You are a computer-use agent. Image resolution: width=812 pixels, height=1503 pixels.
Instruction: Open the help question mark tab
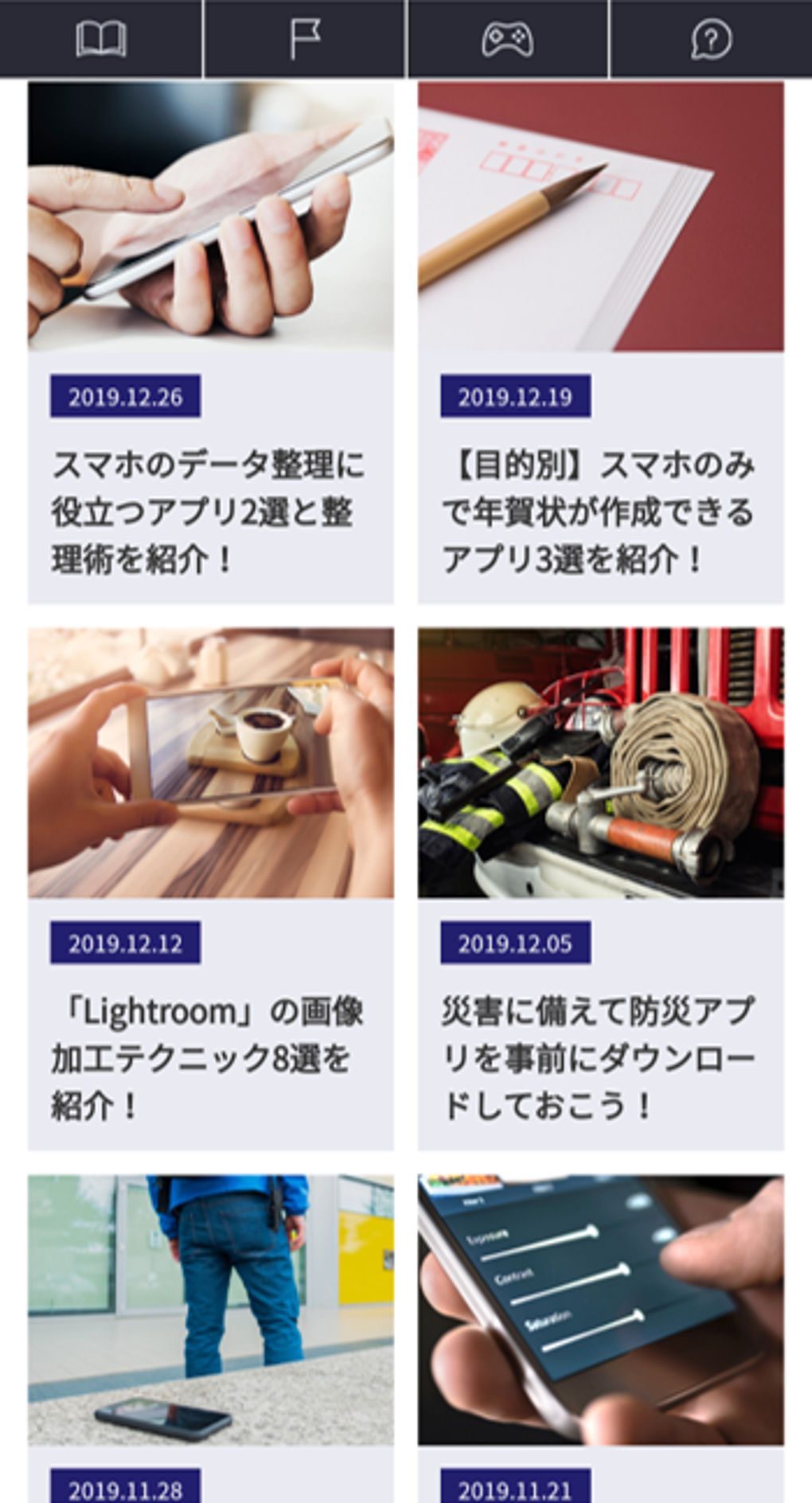pos(711,39)
